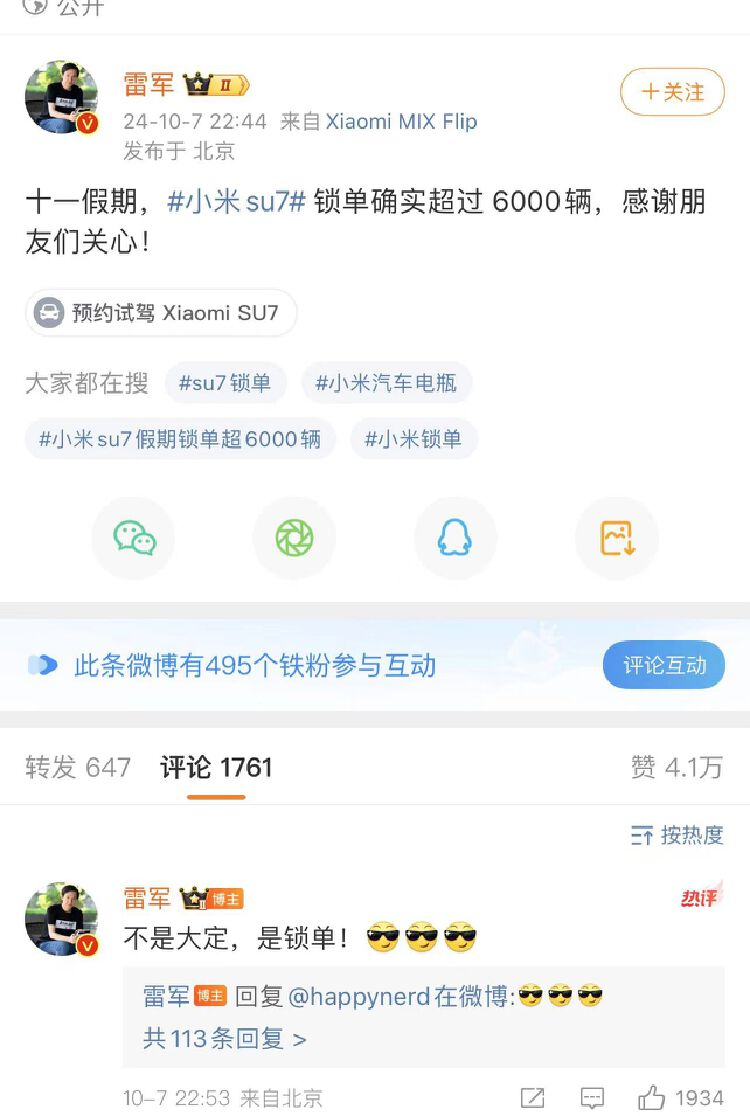
Task: Open 雷军's profile avatar thumbnail
Action: click(61, 97)
